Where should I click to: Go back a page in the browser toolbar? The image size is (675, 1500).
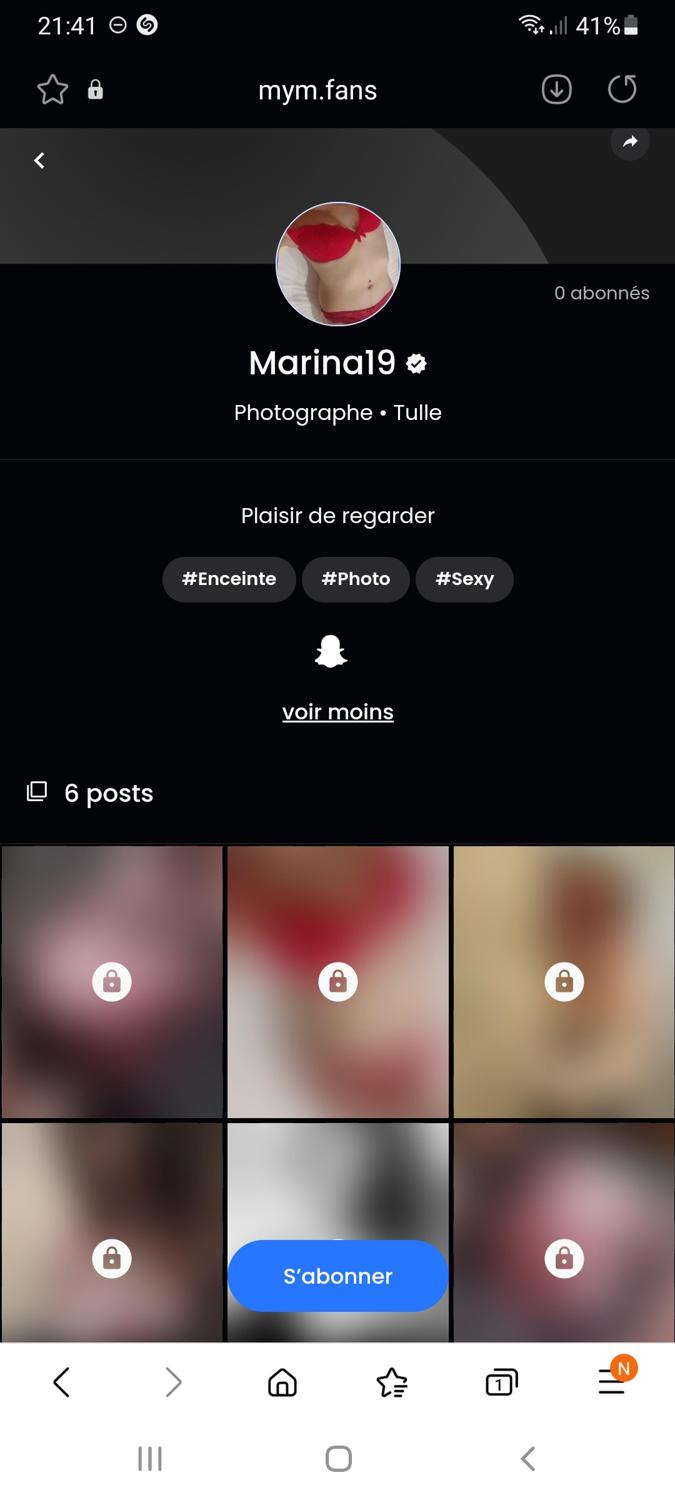(61, 1383)
